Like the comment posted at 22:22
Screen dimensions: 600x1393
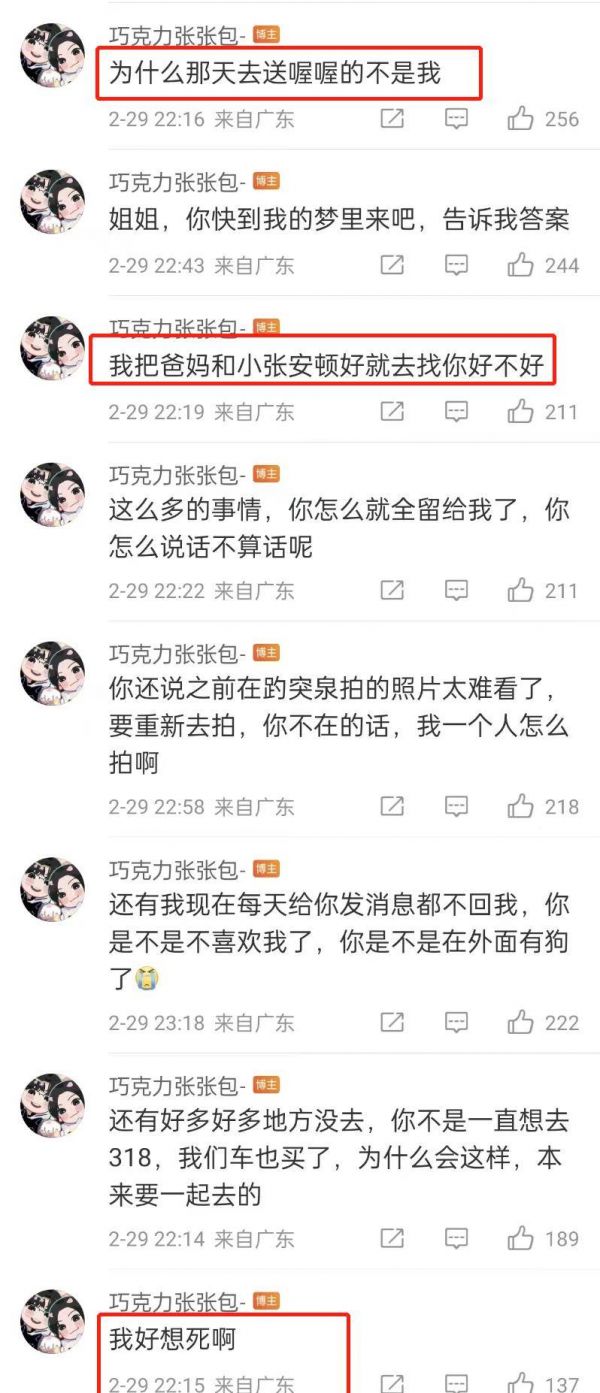point(521,590)
